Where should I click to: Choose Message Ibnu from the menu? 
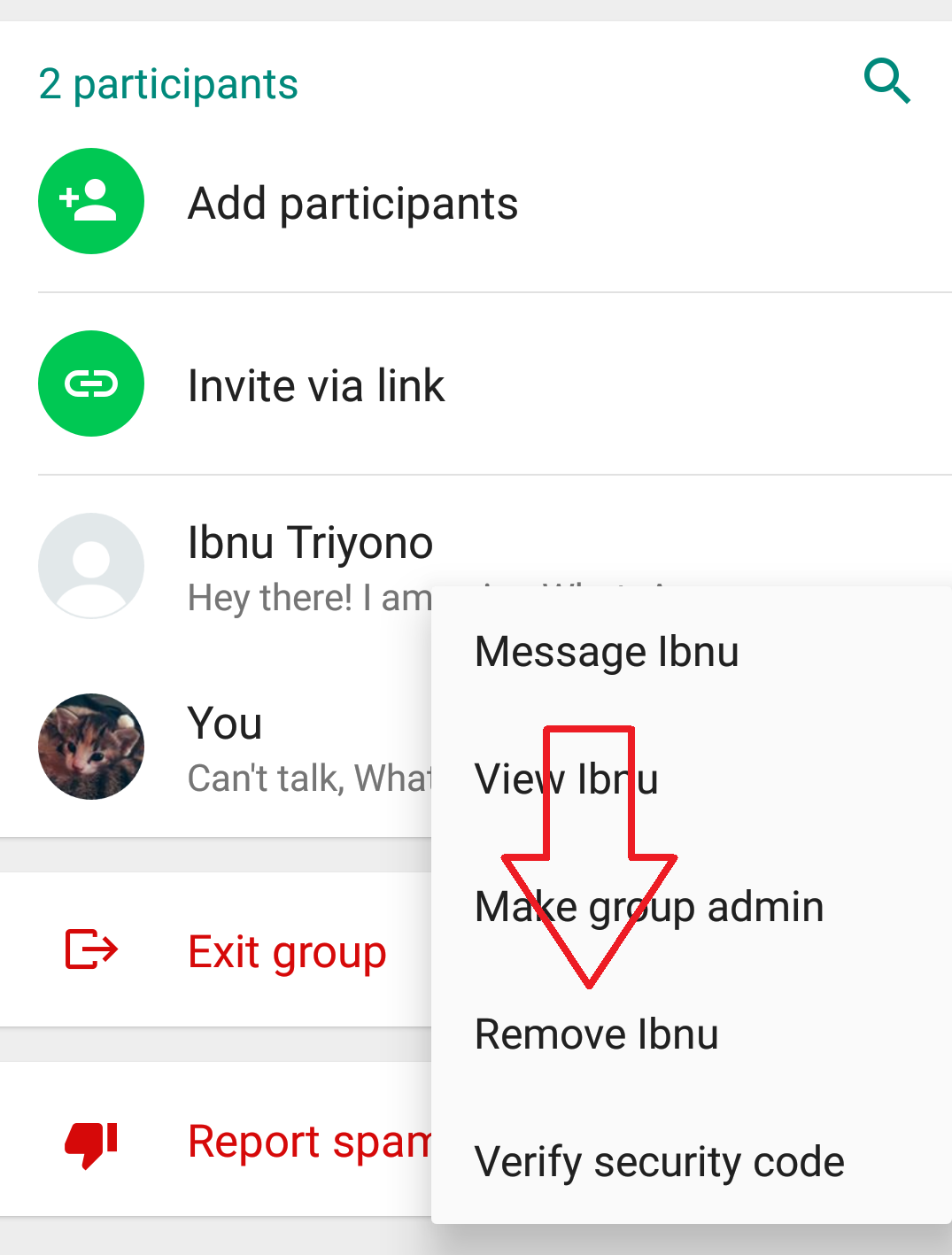click(607, 652)
